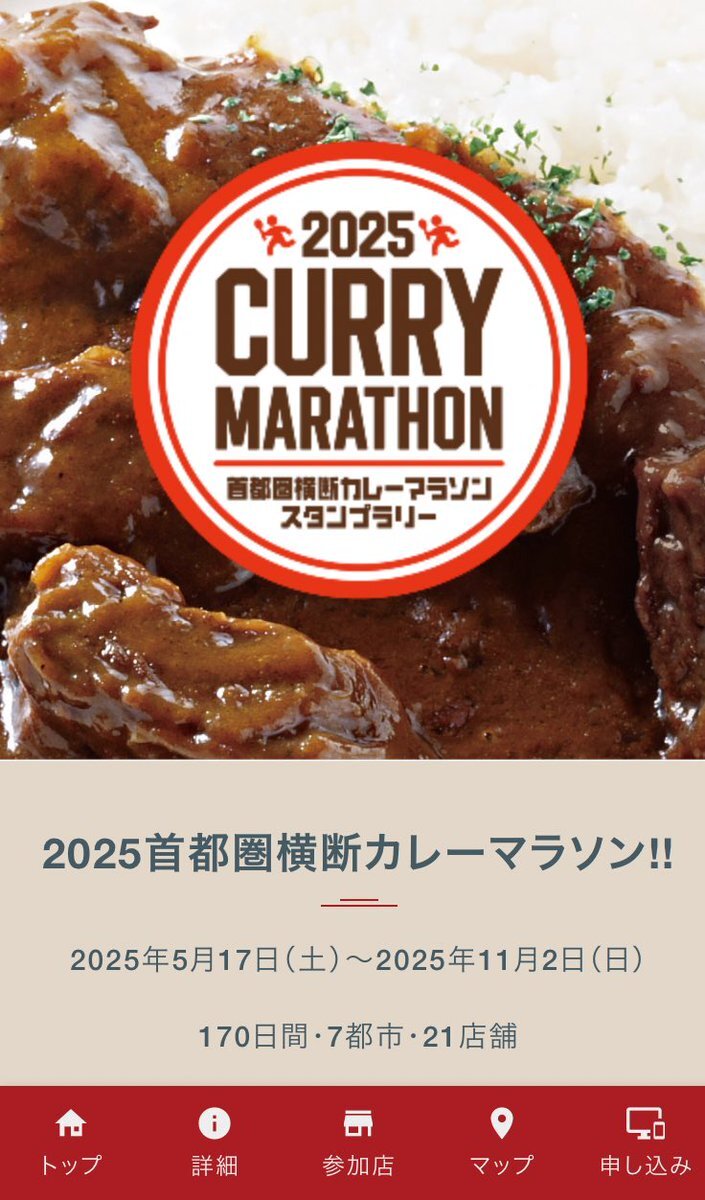Go to the トップ home tab
This screenshot has height=1200, width=705.
(x=70, y=1141)
